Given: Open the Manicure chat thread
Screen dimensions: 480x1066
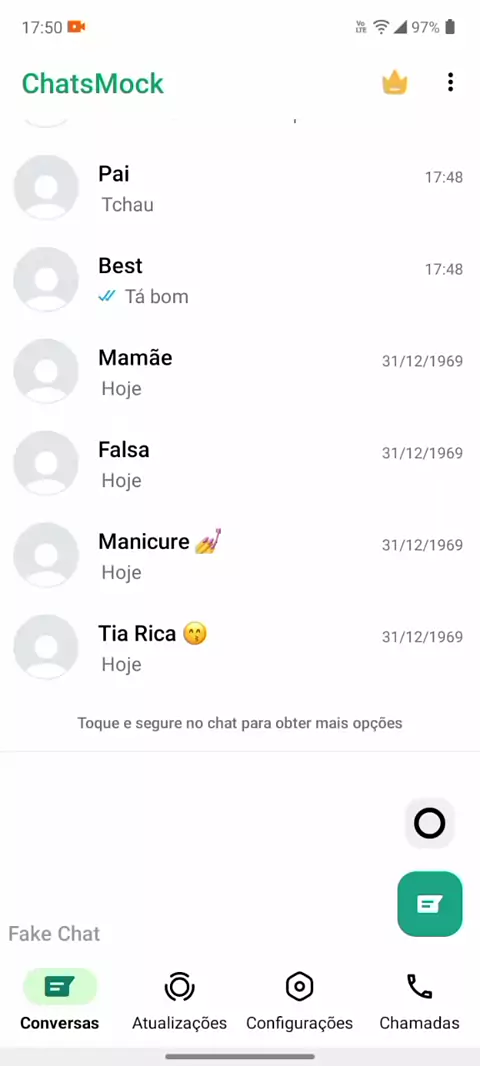Looking at the screenshot, I should pos(240,555).
